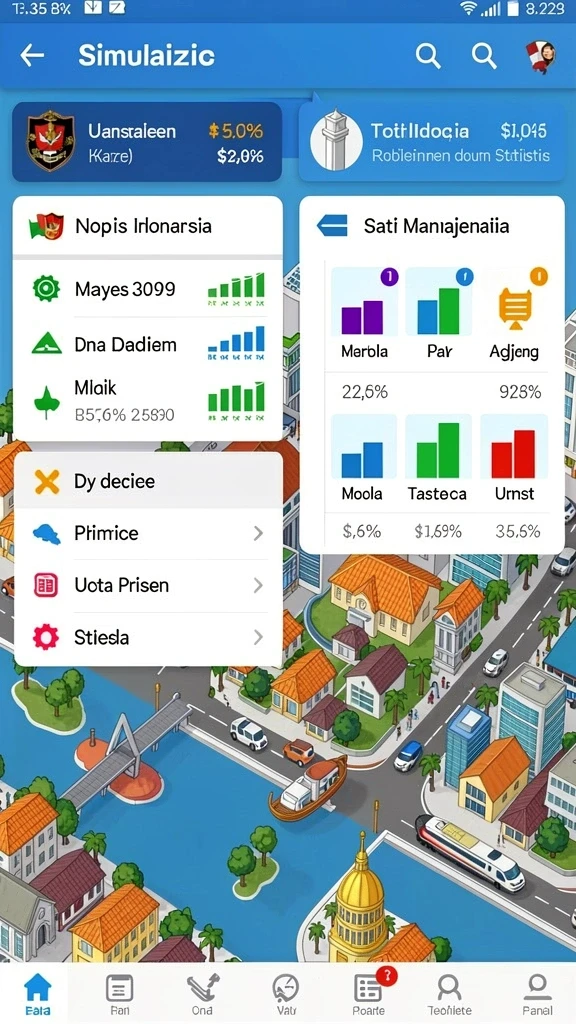Select the Urnst chart tile
Image resolution: width=576 pixels, height=1024 pixels.
(x=514, y=458)
